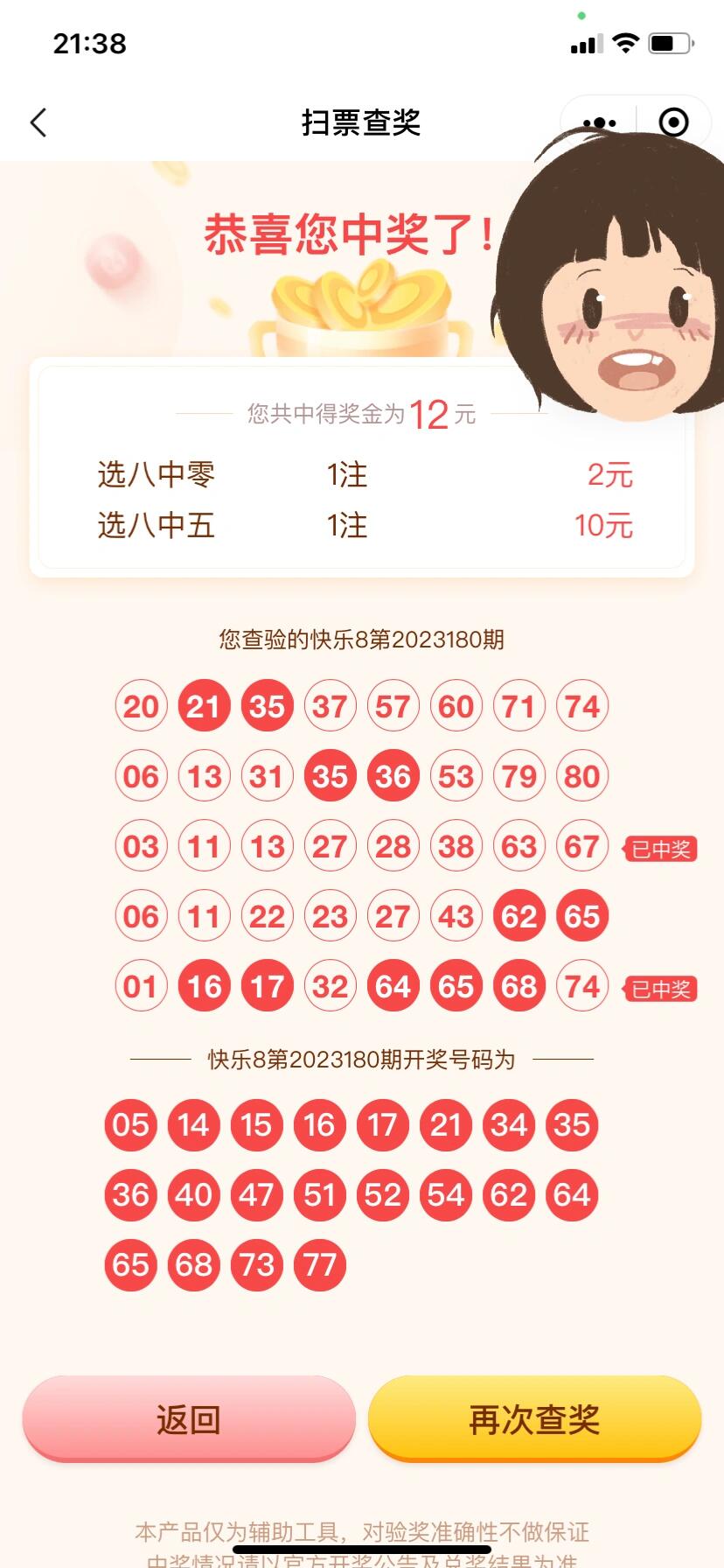The height and width of the screenshot is (1568, 724).
Task: Go back using the top arrow
Action: pyautogui.click(x=38, y=122)
